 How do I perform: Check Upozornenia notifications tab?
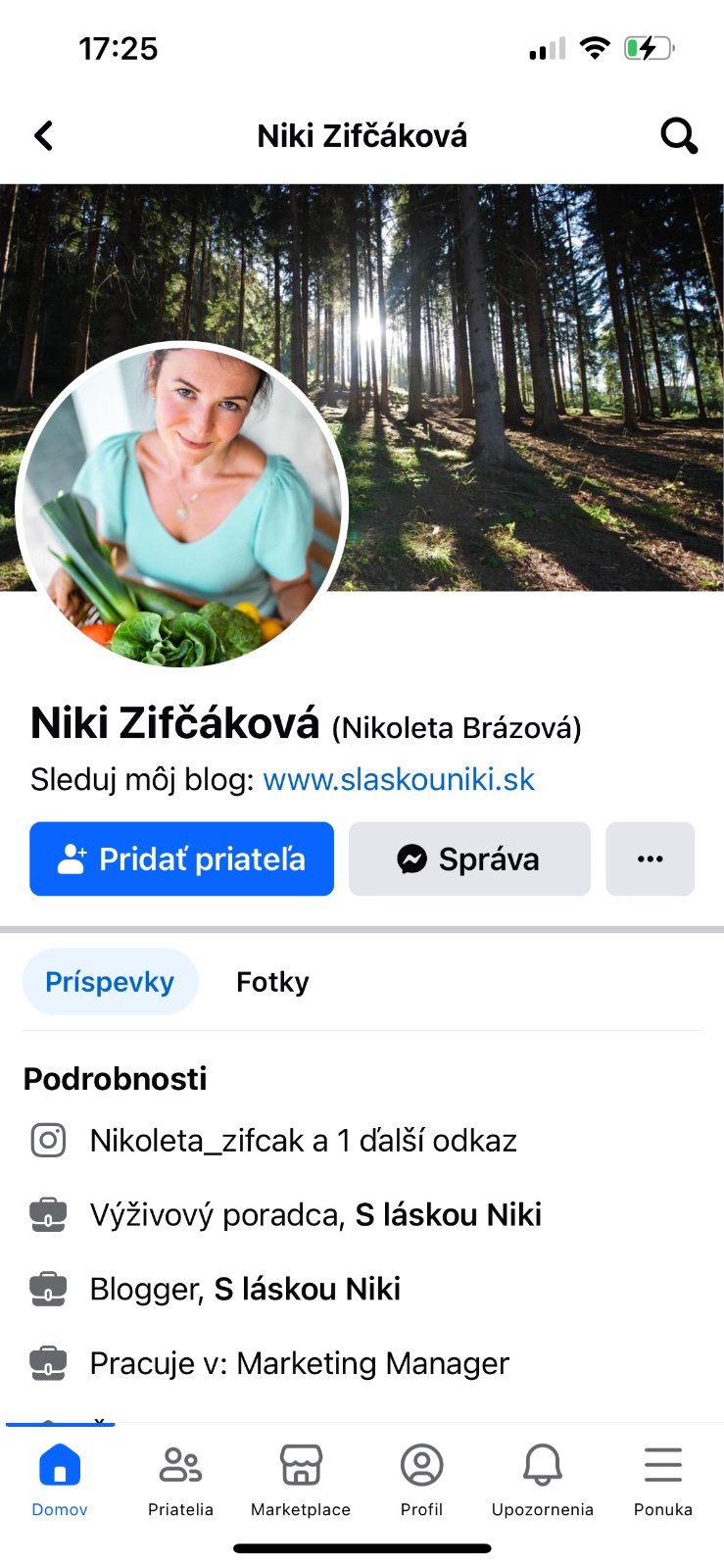(542, 1480)
